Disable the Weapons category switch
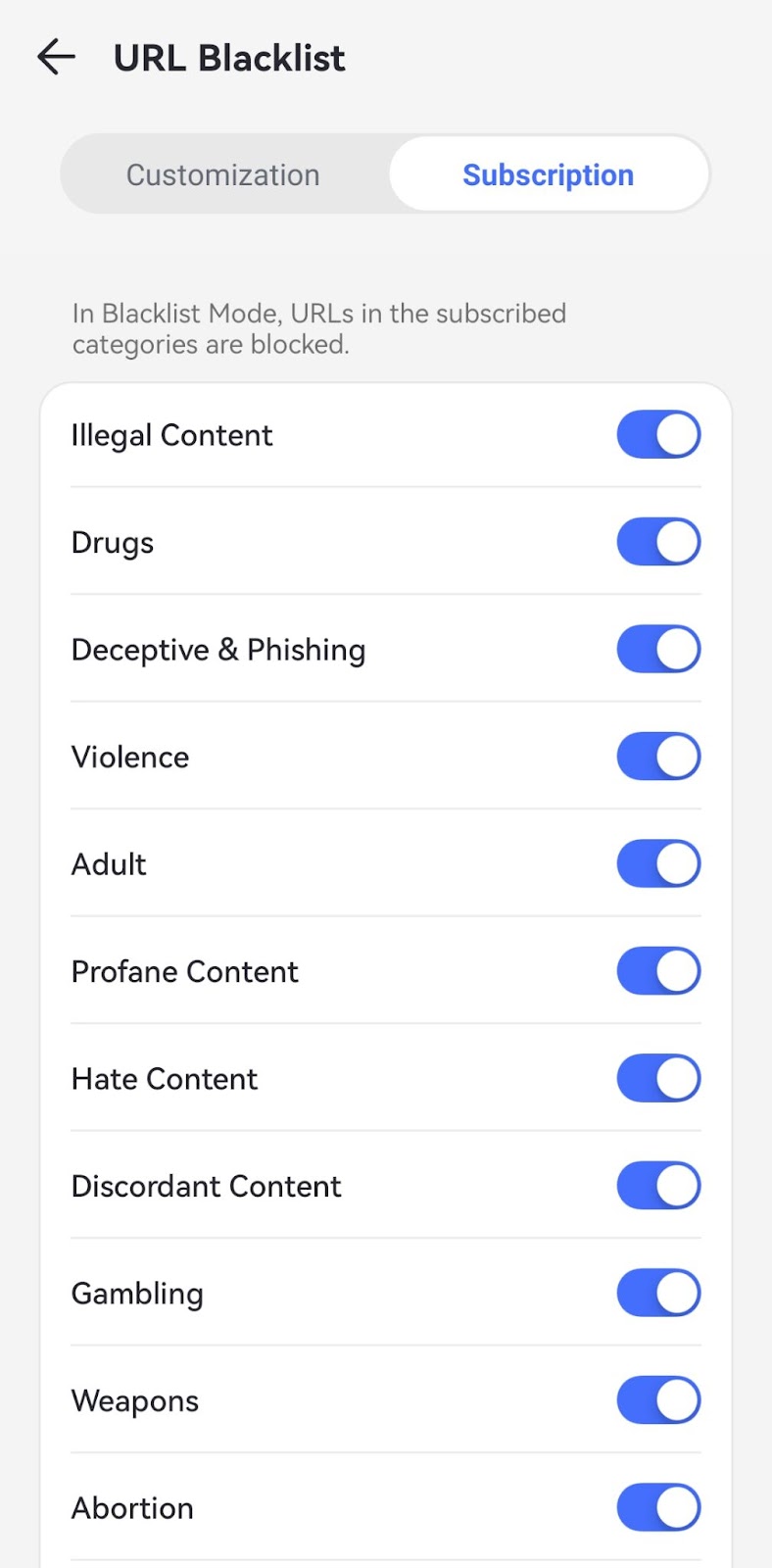The image size is (772, 1568). (657, 1399)
